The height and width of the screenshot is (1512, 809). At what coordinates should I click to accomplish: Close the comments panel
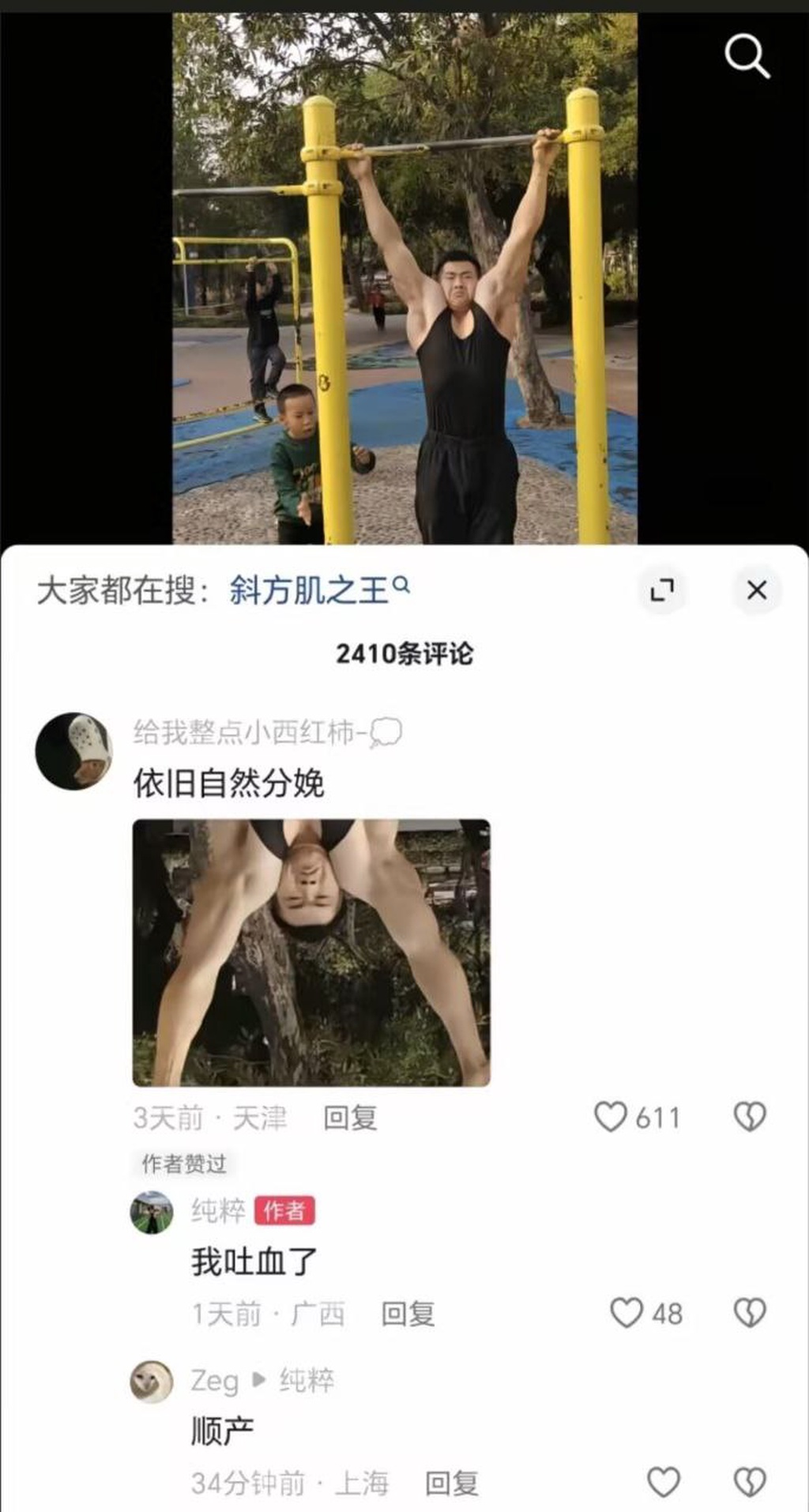(x=756, y=590)
